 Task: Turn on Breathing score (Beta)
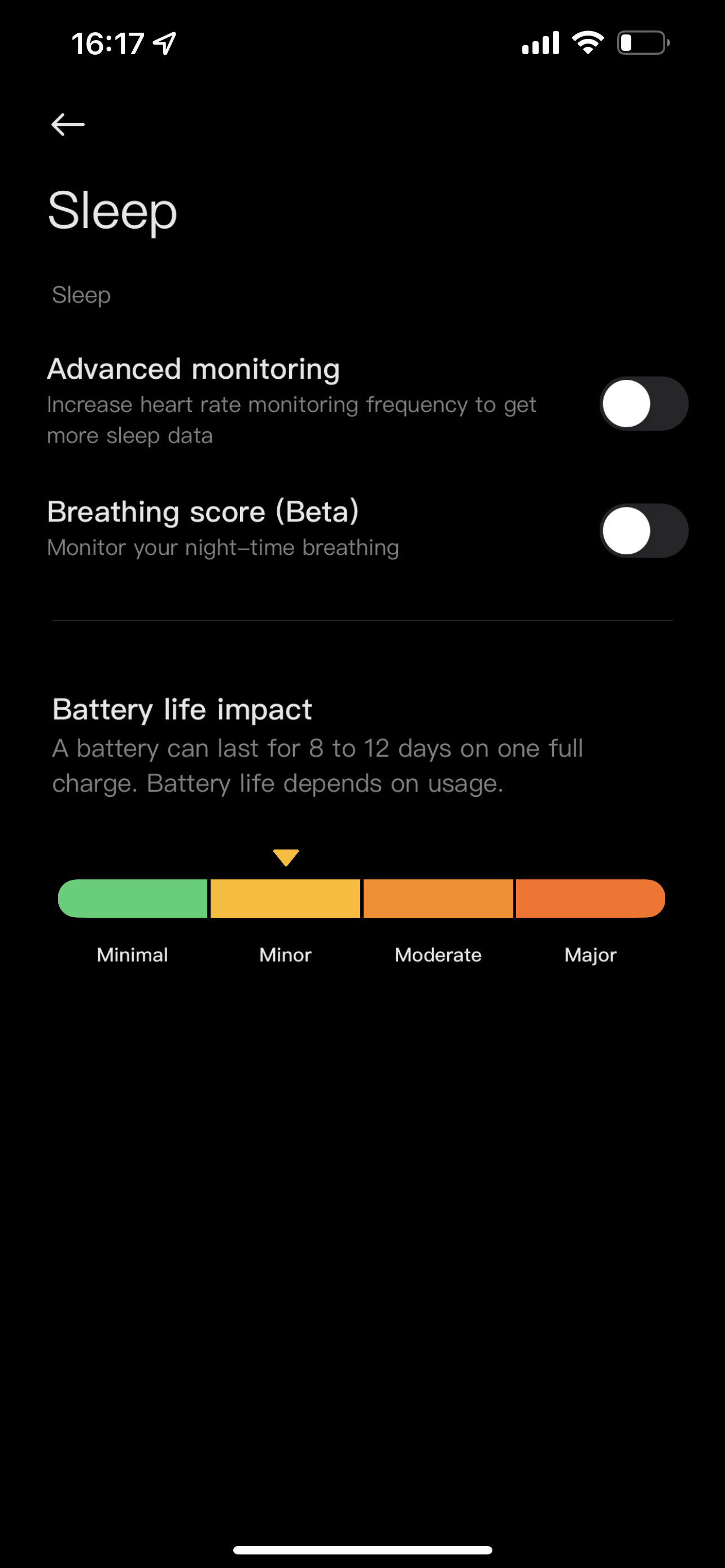coord(644,531)
